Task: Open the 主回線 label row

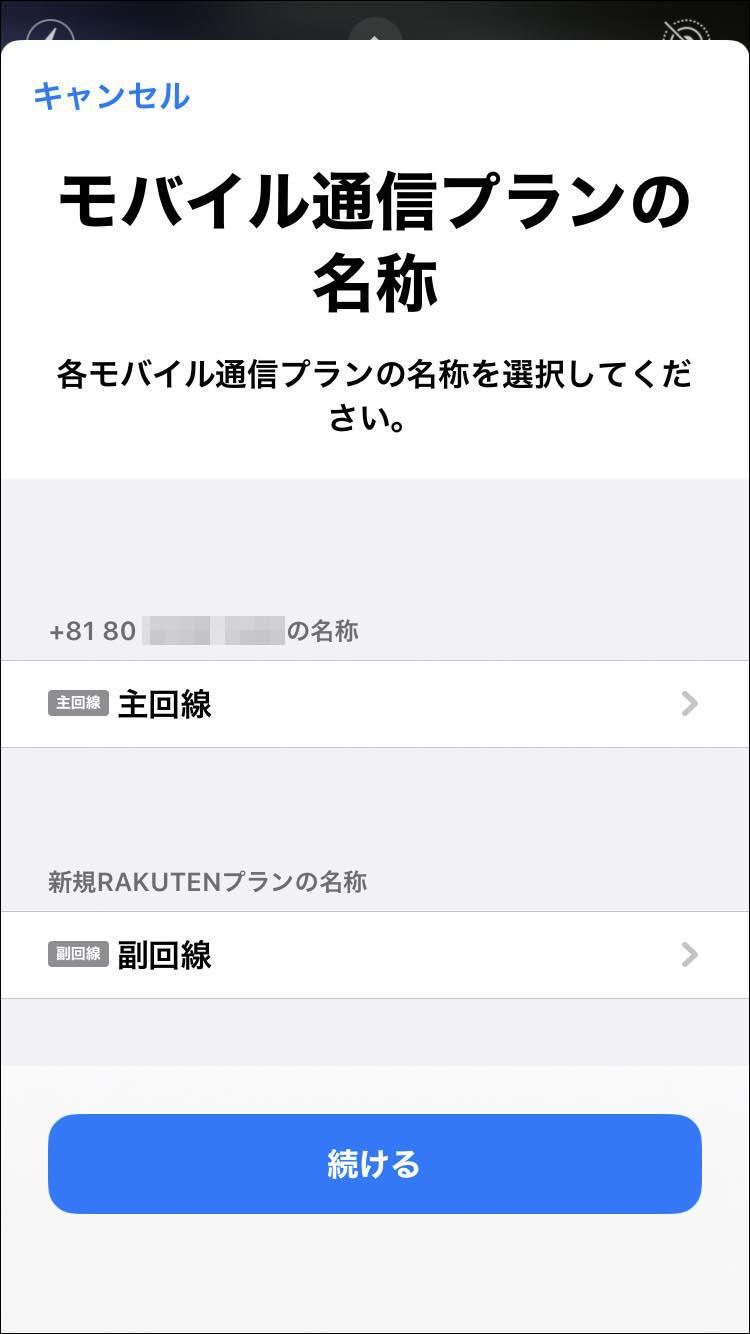Action: [375, 704]
